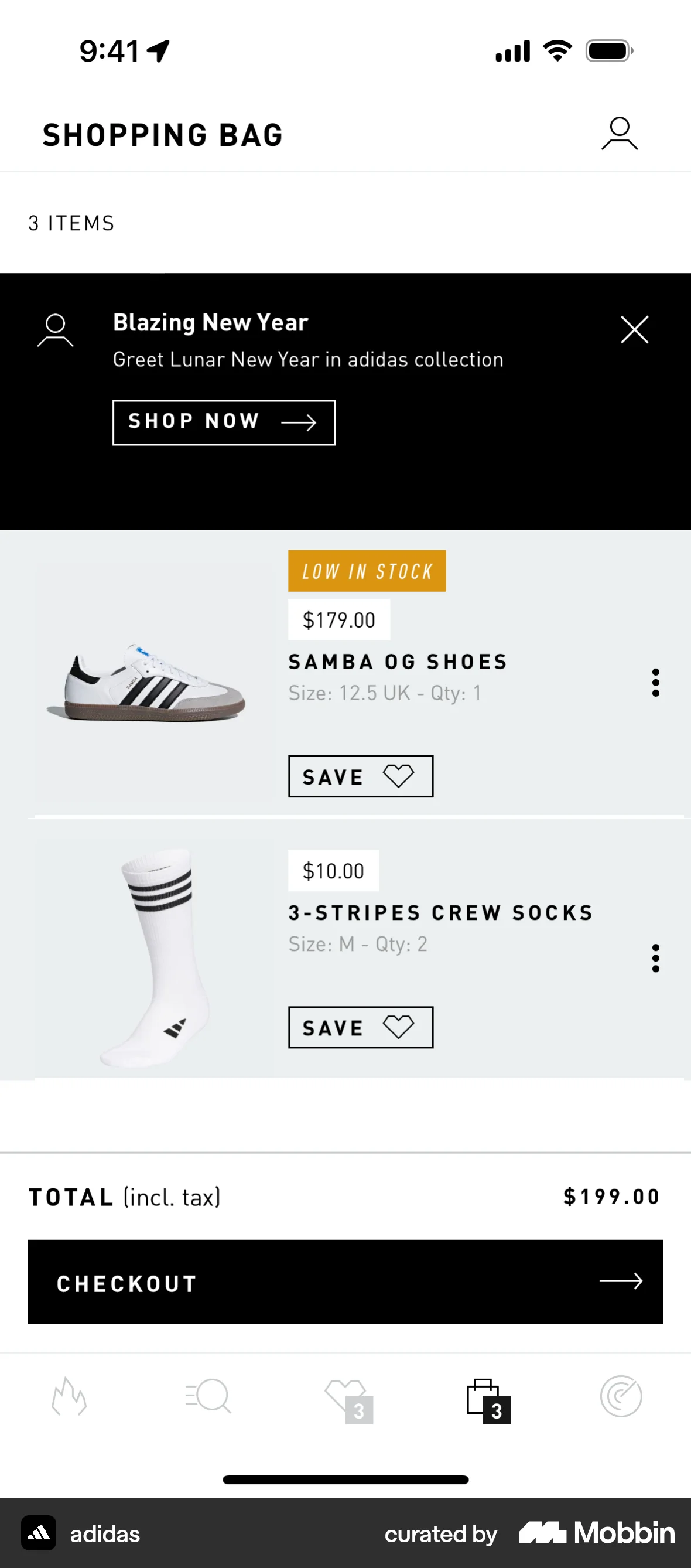691x1568 pixels.
Task: Tap the compass explore icon in bottom bar
Action: coord(622,1398)
